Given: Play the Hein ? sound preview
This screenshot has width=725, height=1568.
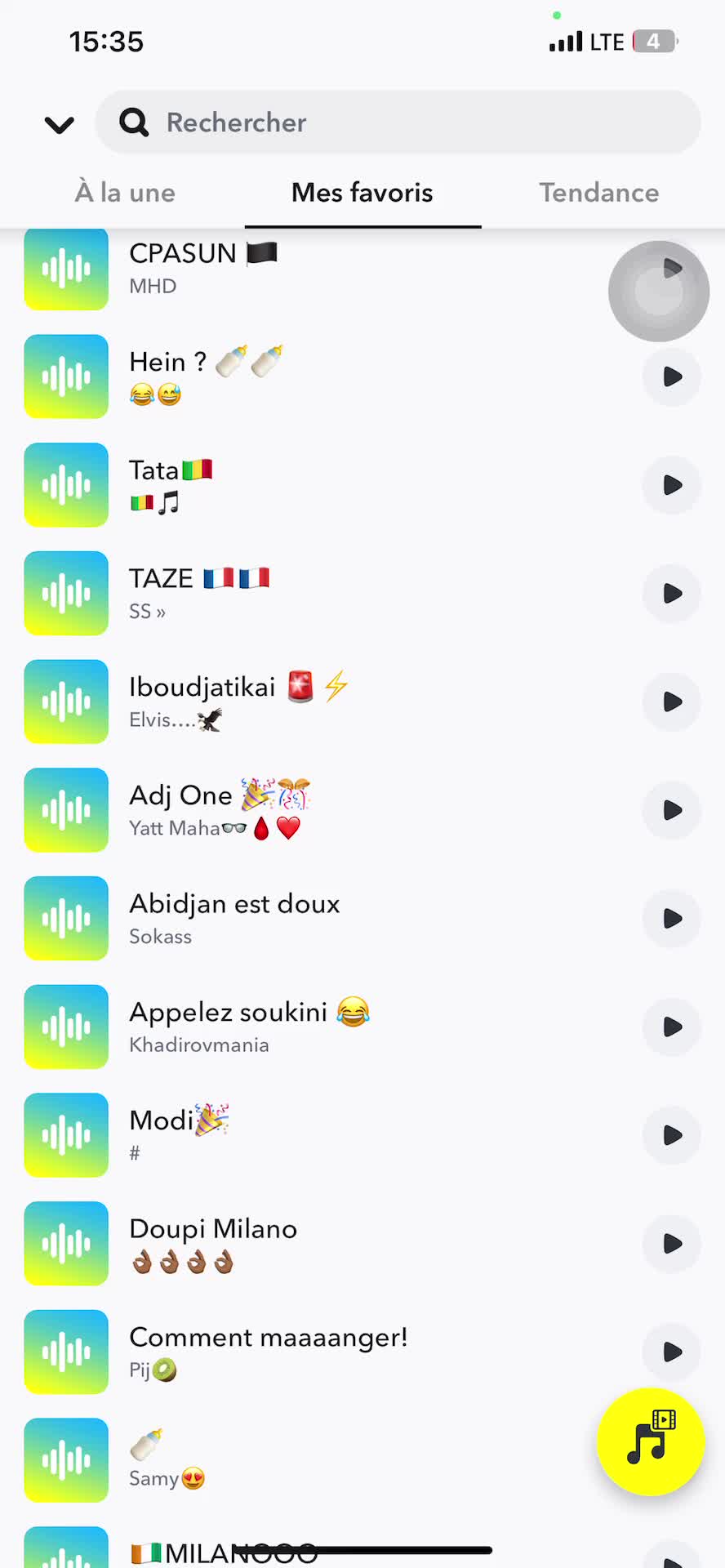Looking at the screenshot, I should [672, 376].
